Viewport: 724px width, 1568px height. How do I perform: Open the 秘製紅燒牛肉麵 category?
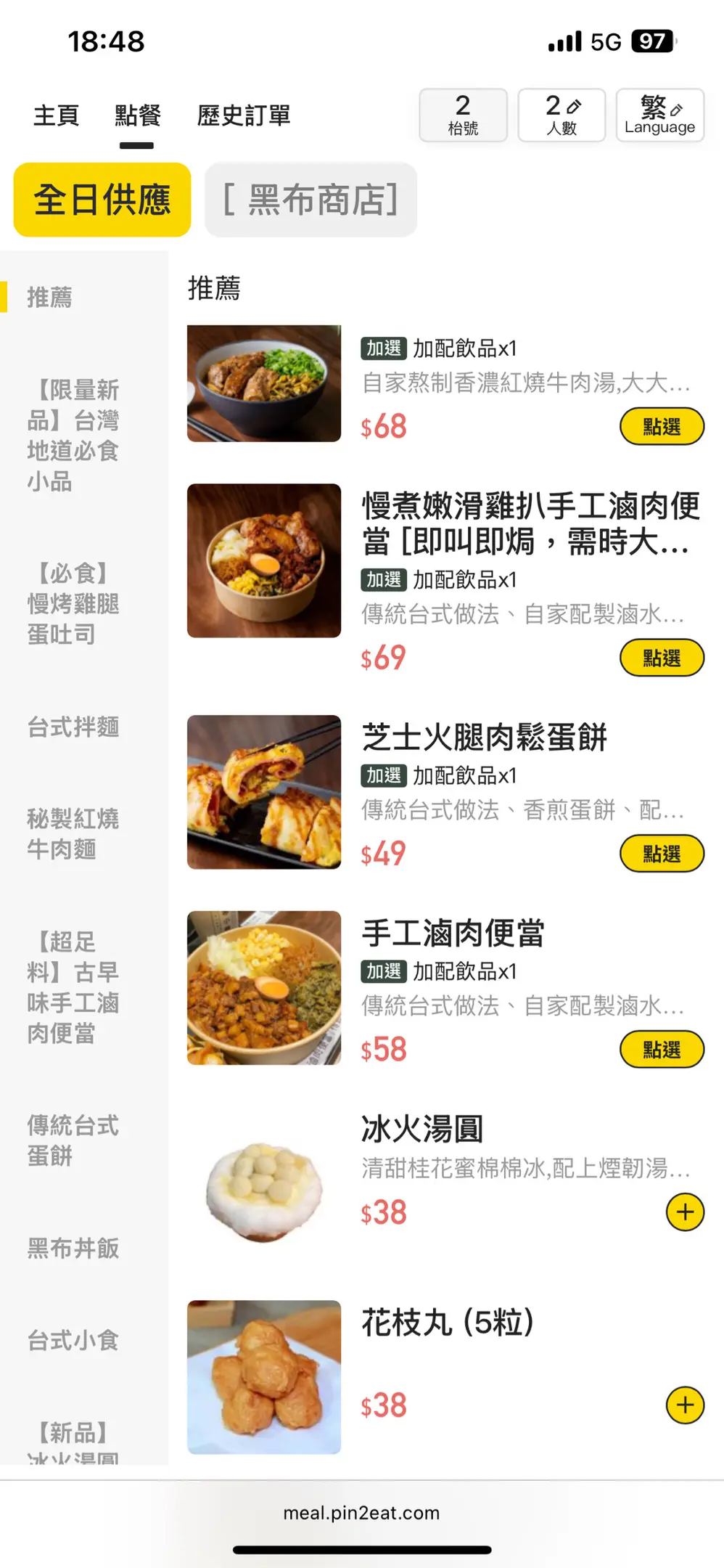coord(73,833)
